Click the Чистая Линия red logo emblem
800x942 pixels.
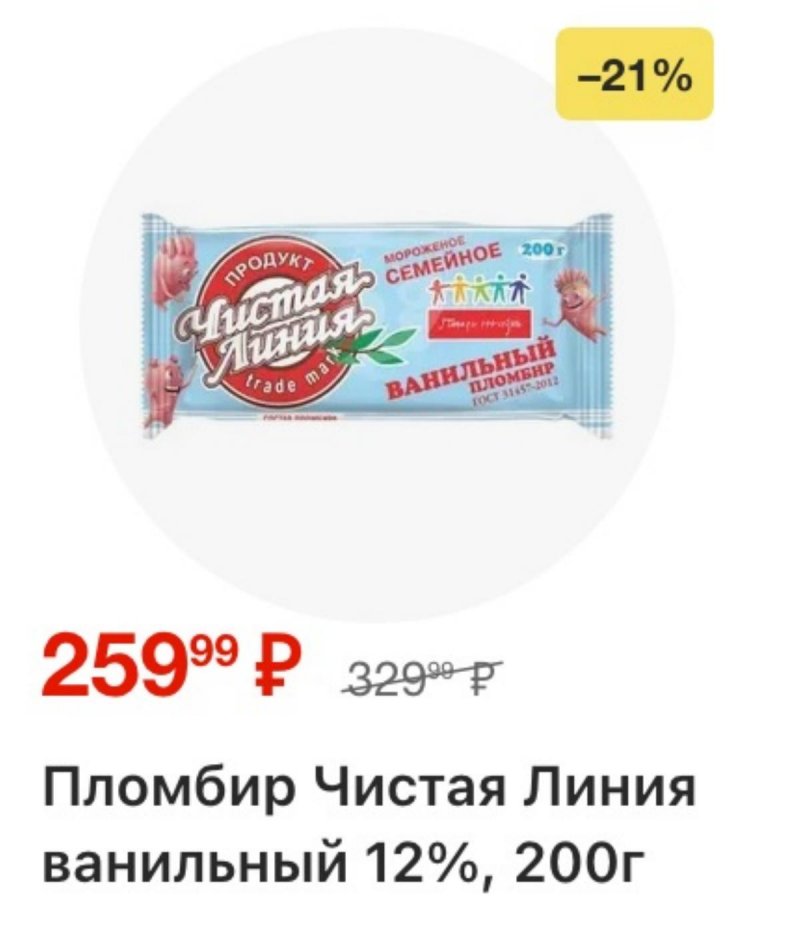273,318
